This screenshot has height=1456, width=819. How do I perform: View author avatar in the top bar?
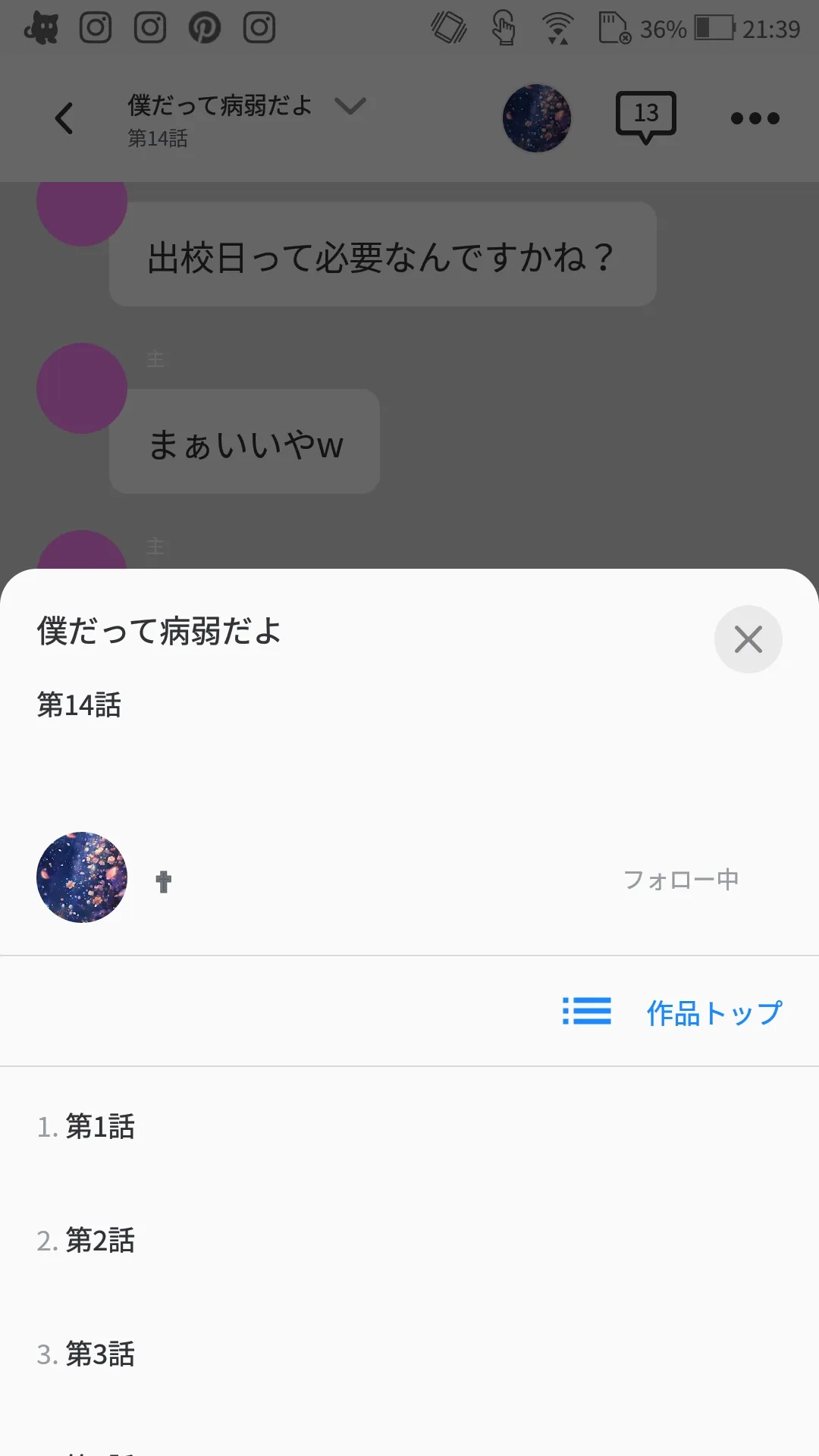pyautogui.click(x=536, y=118)
